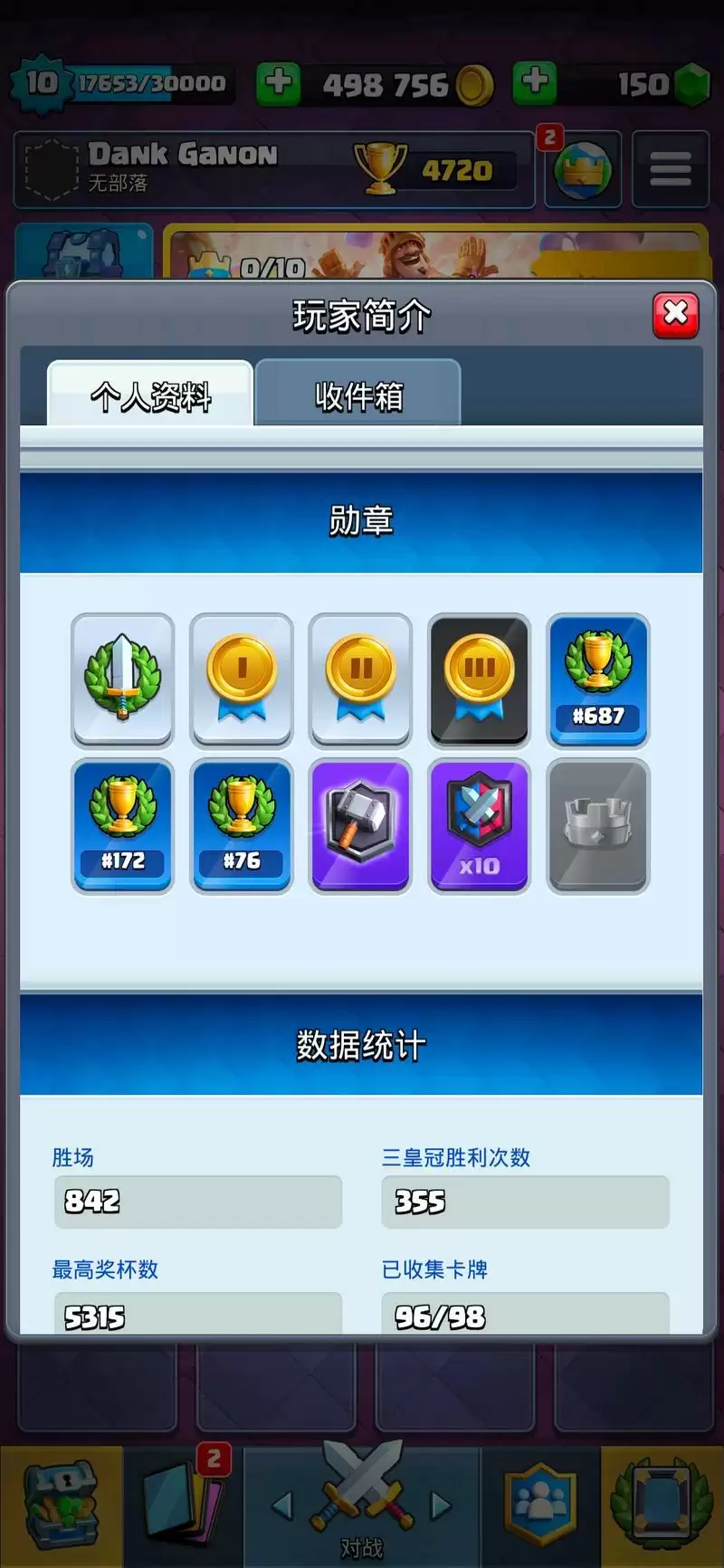Tap the hammer badge

[360, 825]
